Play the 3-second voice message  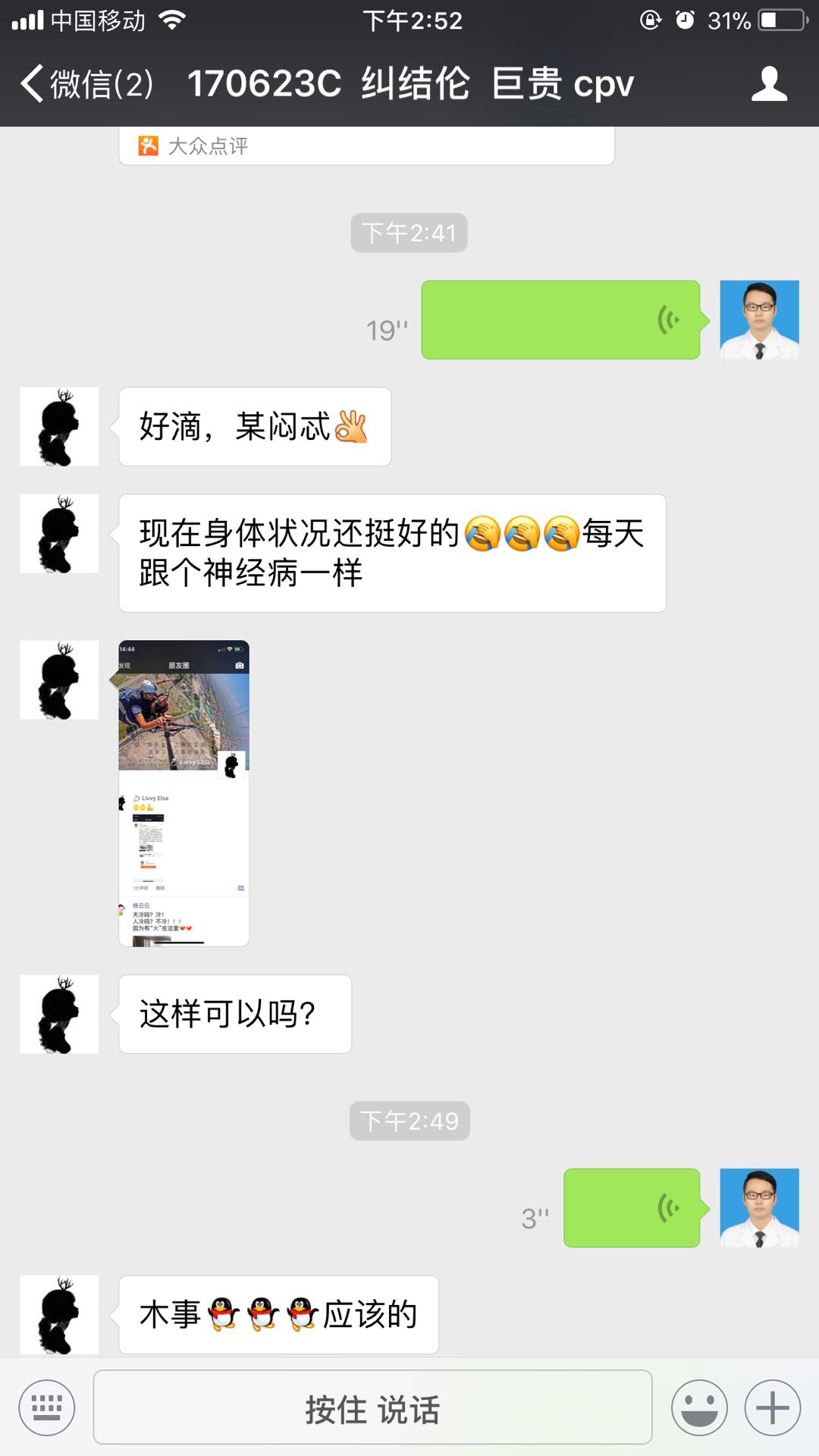[631, 1208]
